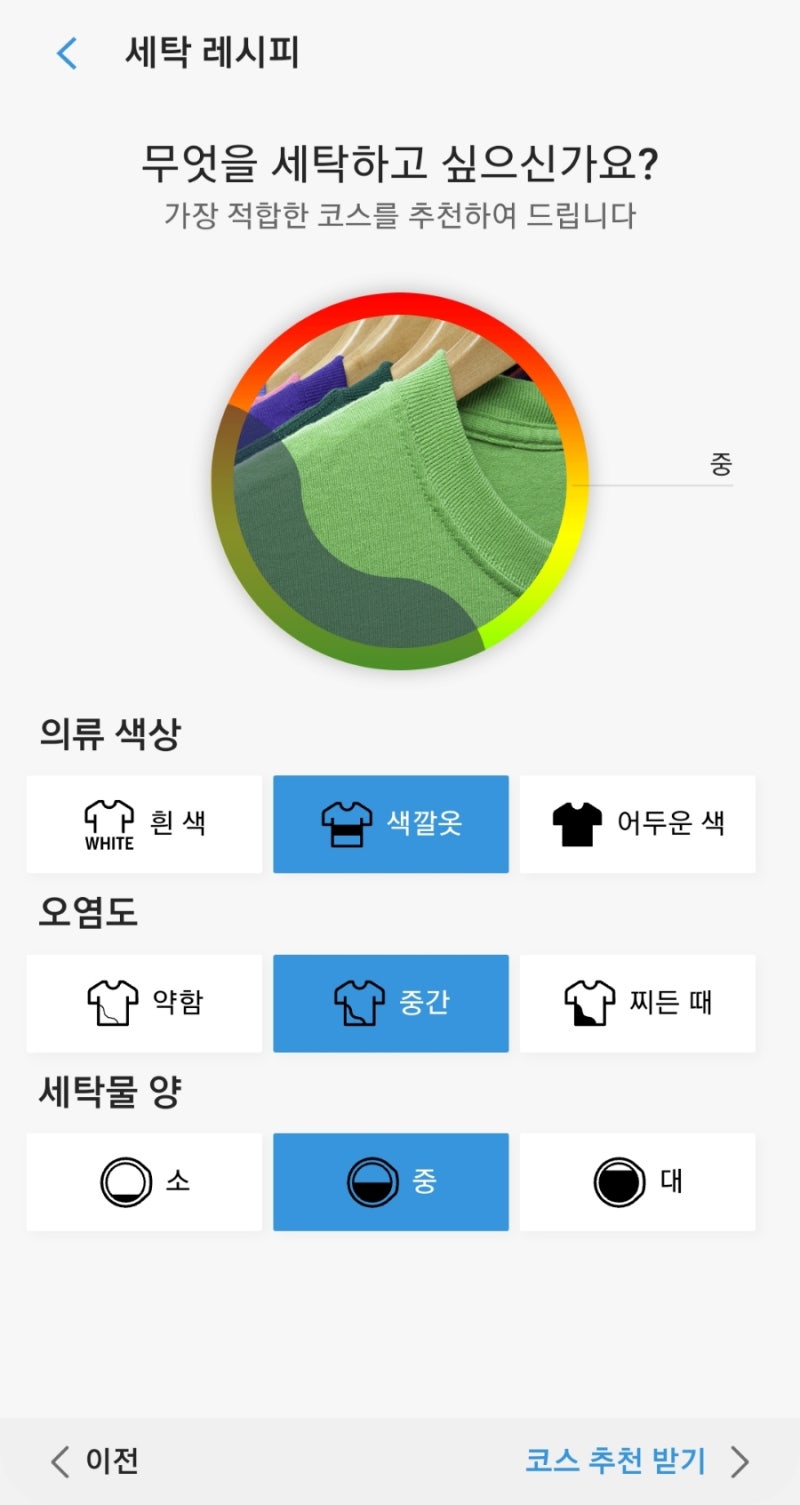Tap the back arrow beside 세탁 레시피
The image size is (800, 1505).
coord(66,54)
